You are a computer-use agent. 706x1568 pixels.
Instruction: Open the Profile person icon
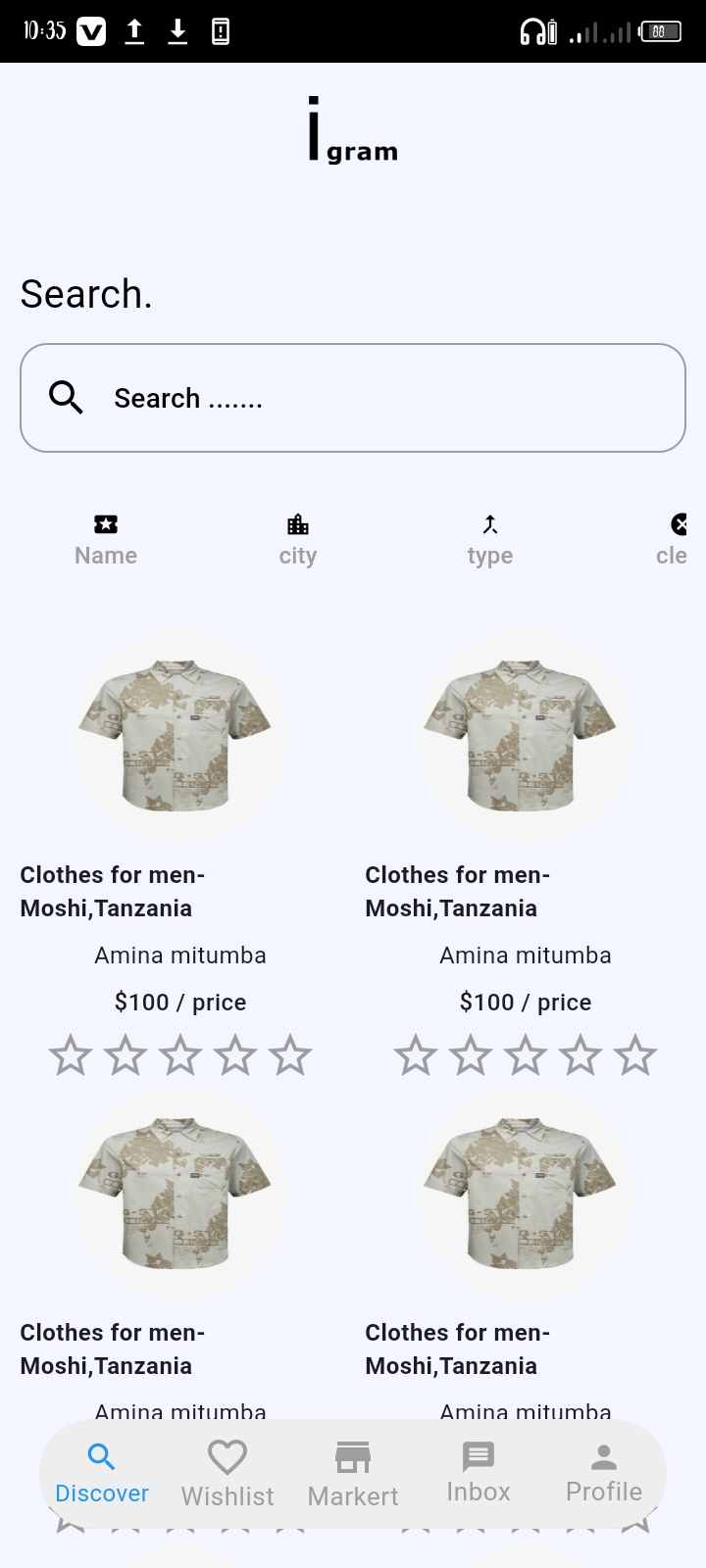tap(603, 1457)
